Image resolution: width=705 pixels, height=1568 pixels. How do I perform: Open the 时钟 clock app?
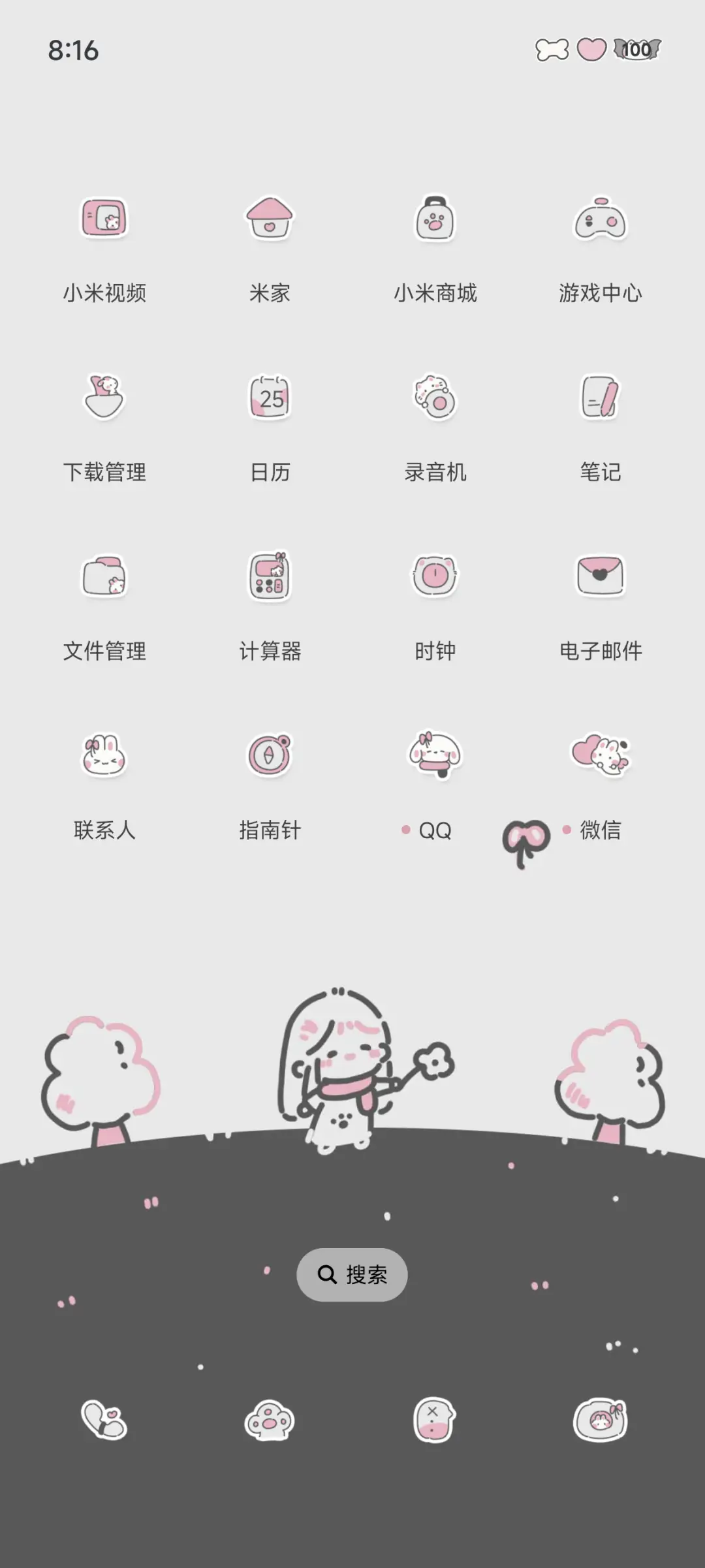click(435, 578)
